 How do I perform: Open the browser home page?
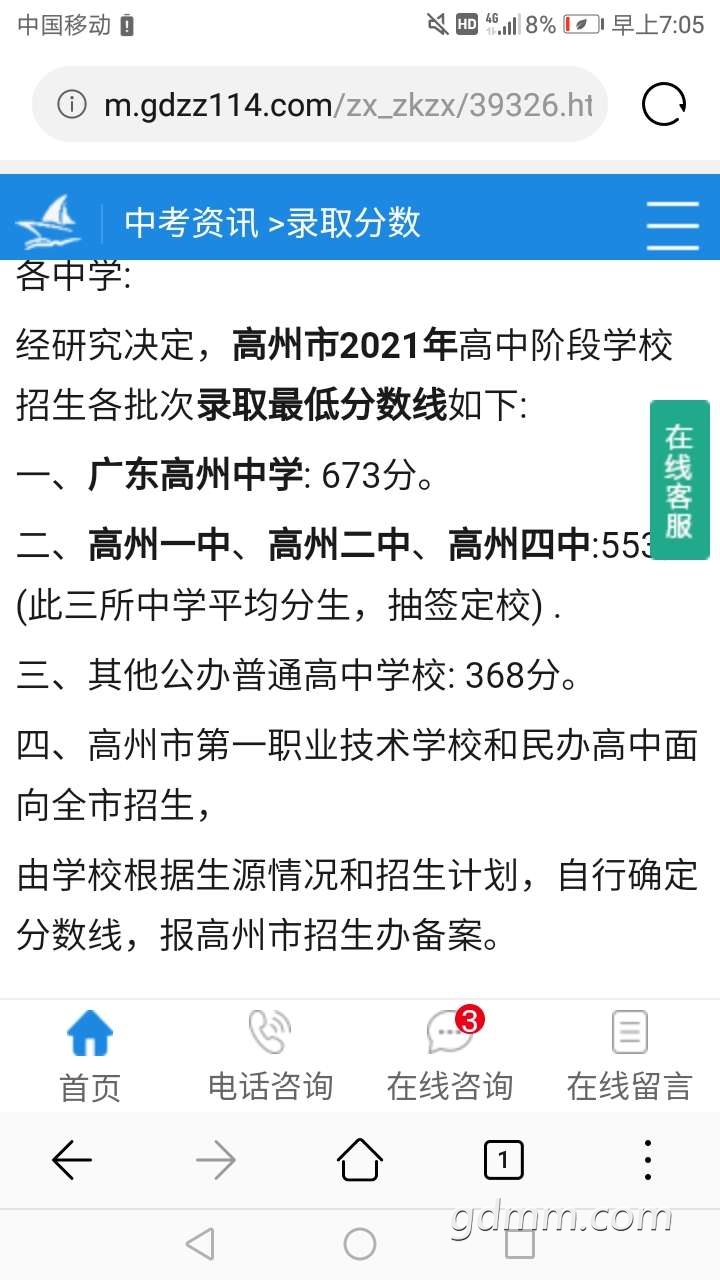pyautogui.click(x=360, y=1160)
